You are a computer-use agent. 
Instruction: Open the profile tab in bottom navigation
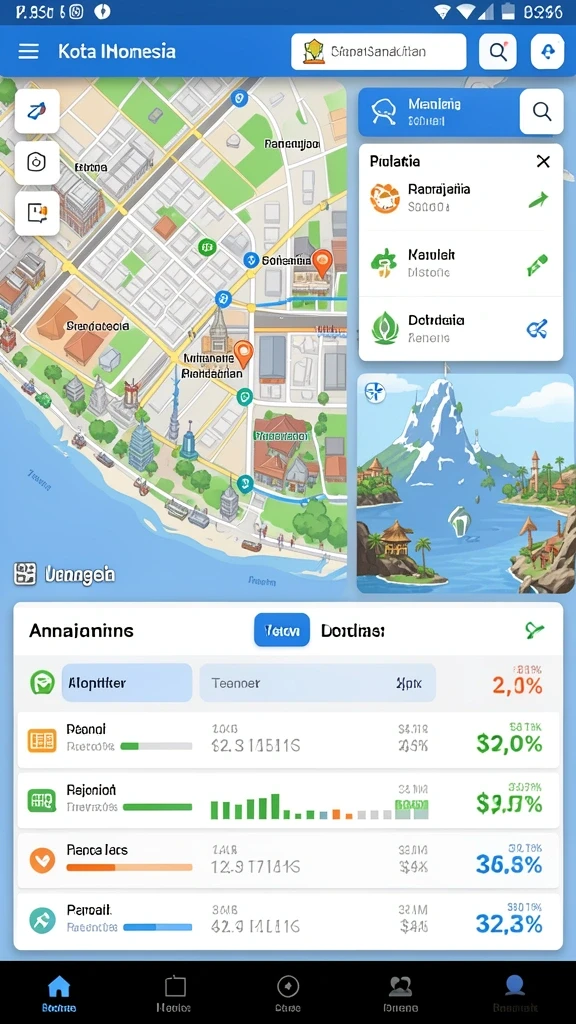pyautogui.click(x=515, y=993)
